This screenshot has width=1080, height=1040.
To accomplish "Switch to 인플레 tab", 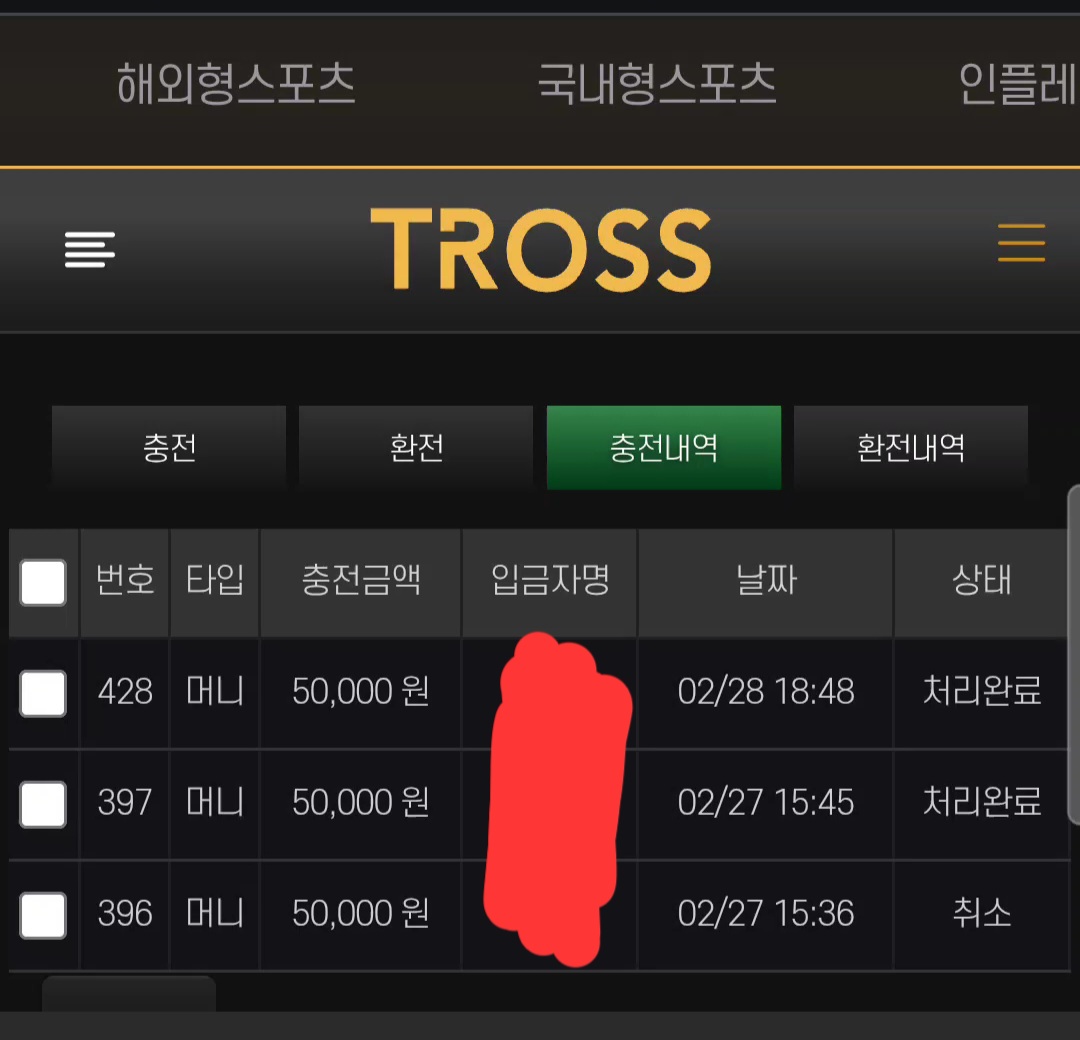I will click(x=1015, y=84).
